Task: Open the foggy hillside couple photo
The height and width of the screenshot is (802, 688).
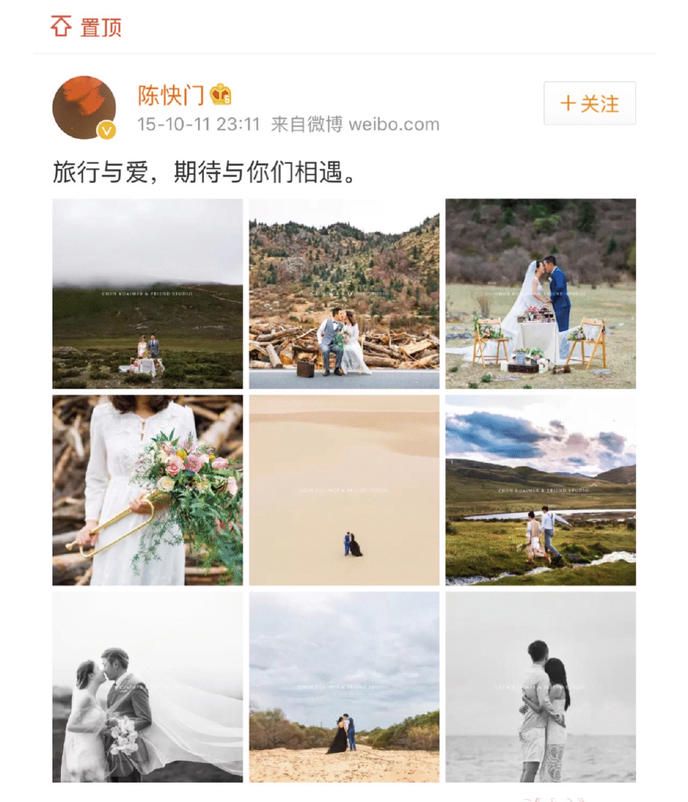Action: point(147,293)
